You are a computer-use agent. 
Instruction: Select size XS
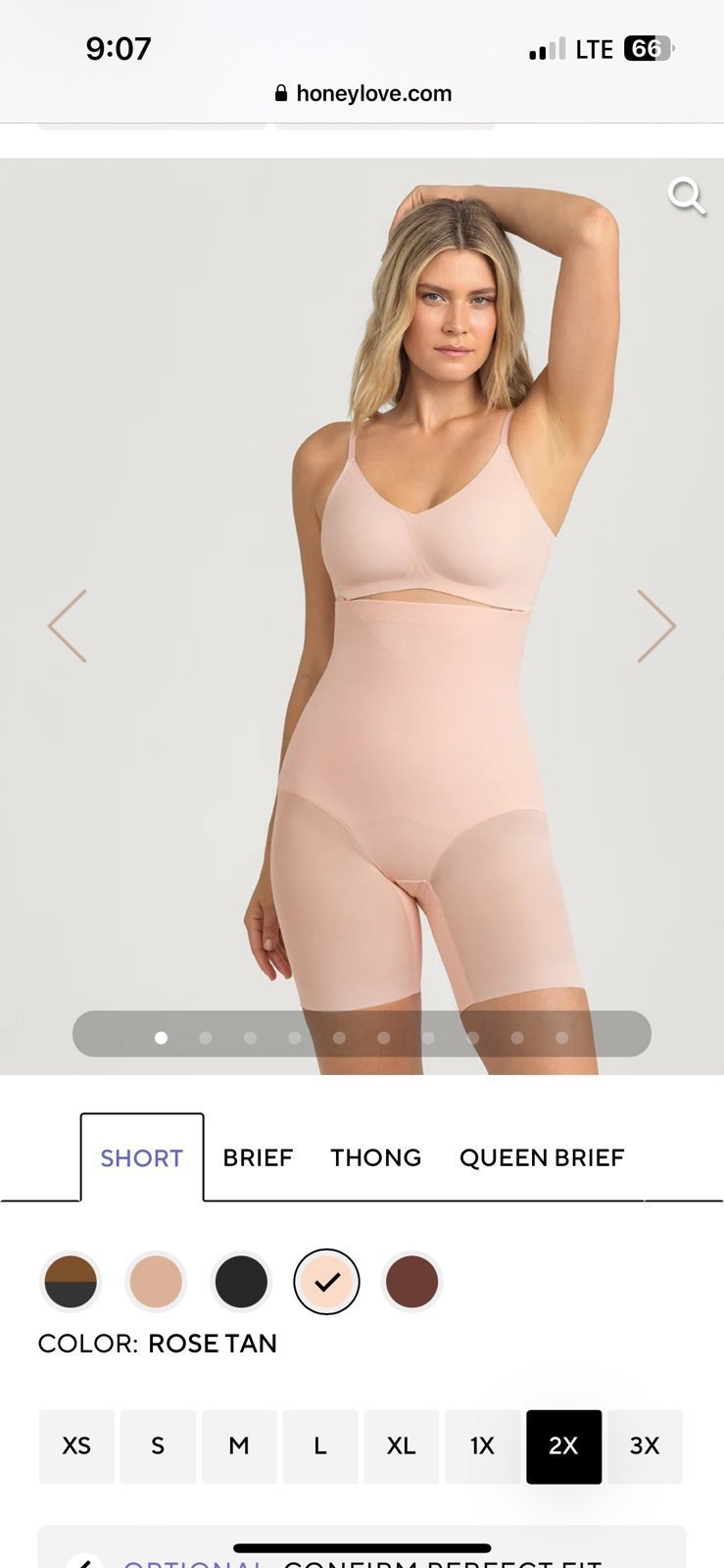76,1446
